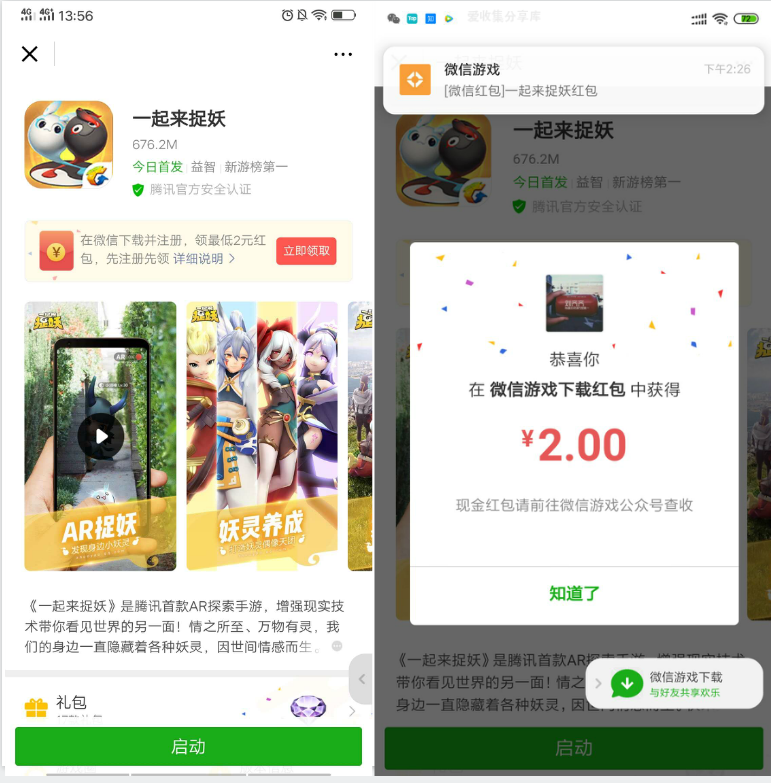This screenshot has width=771, height=783.
Task: Open the 详细说明 details link
Action: click(204, 259)
